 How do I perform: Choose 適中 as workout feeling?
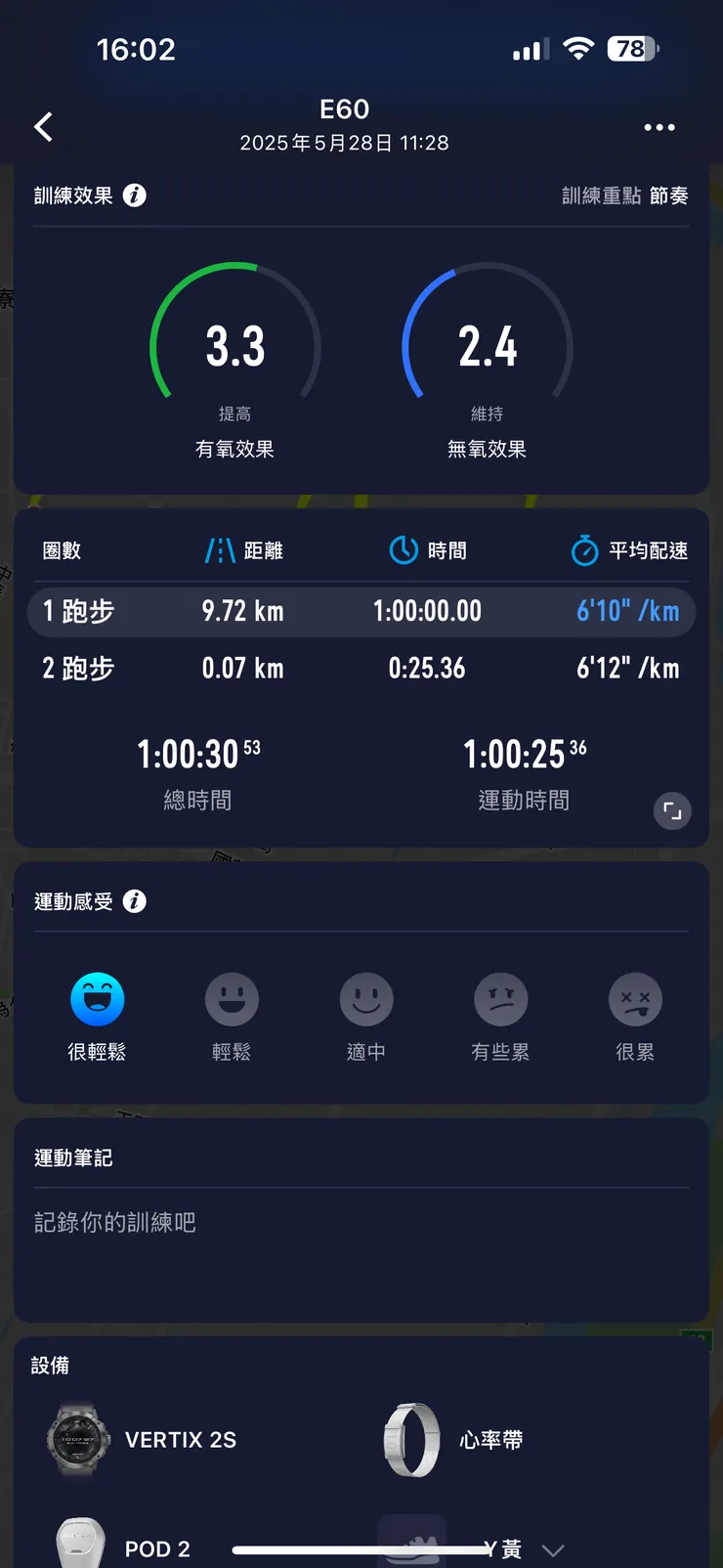coord(366,1000)
